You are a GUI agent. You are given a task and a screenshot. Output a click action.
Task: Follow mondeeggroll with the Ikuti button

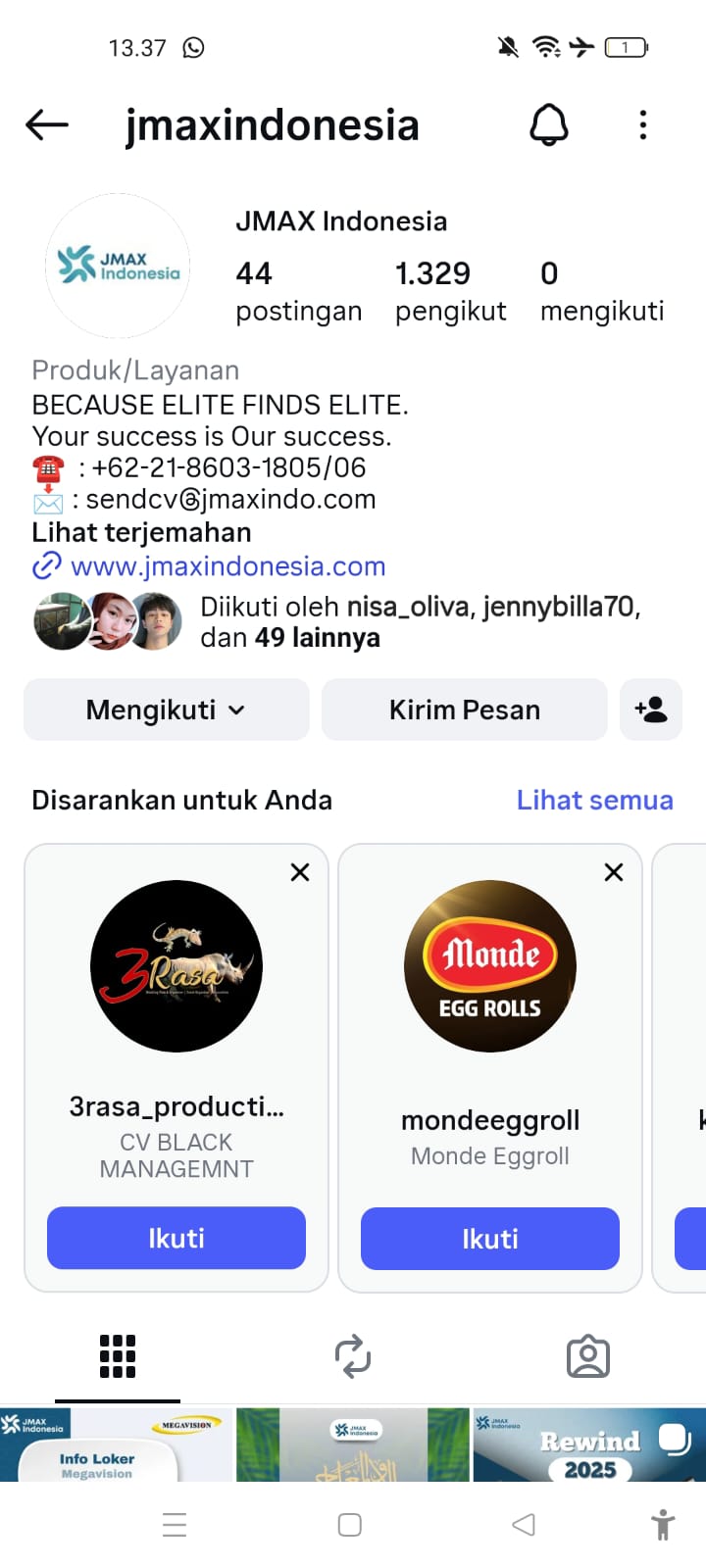(490, 1238)
